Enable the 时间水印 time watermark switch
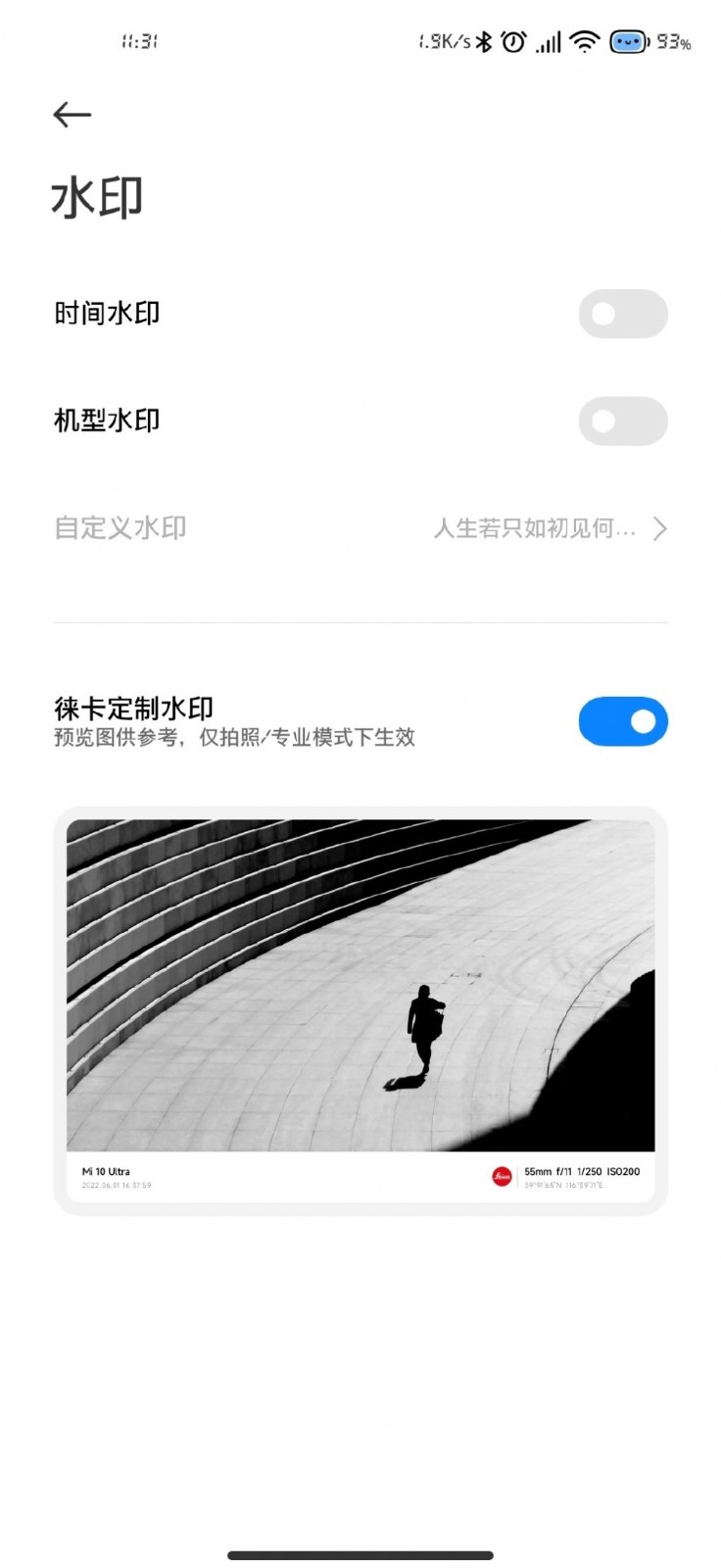721x1568 pixels. pyautogui.click(x=624, y=314)
